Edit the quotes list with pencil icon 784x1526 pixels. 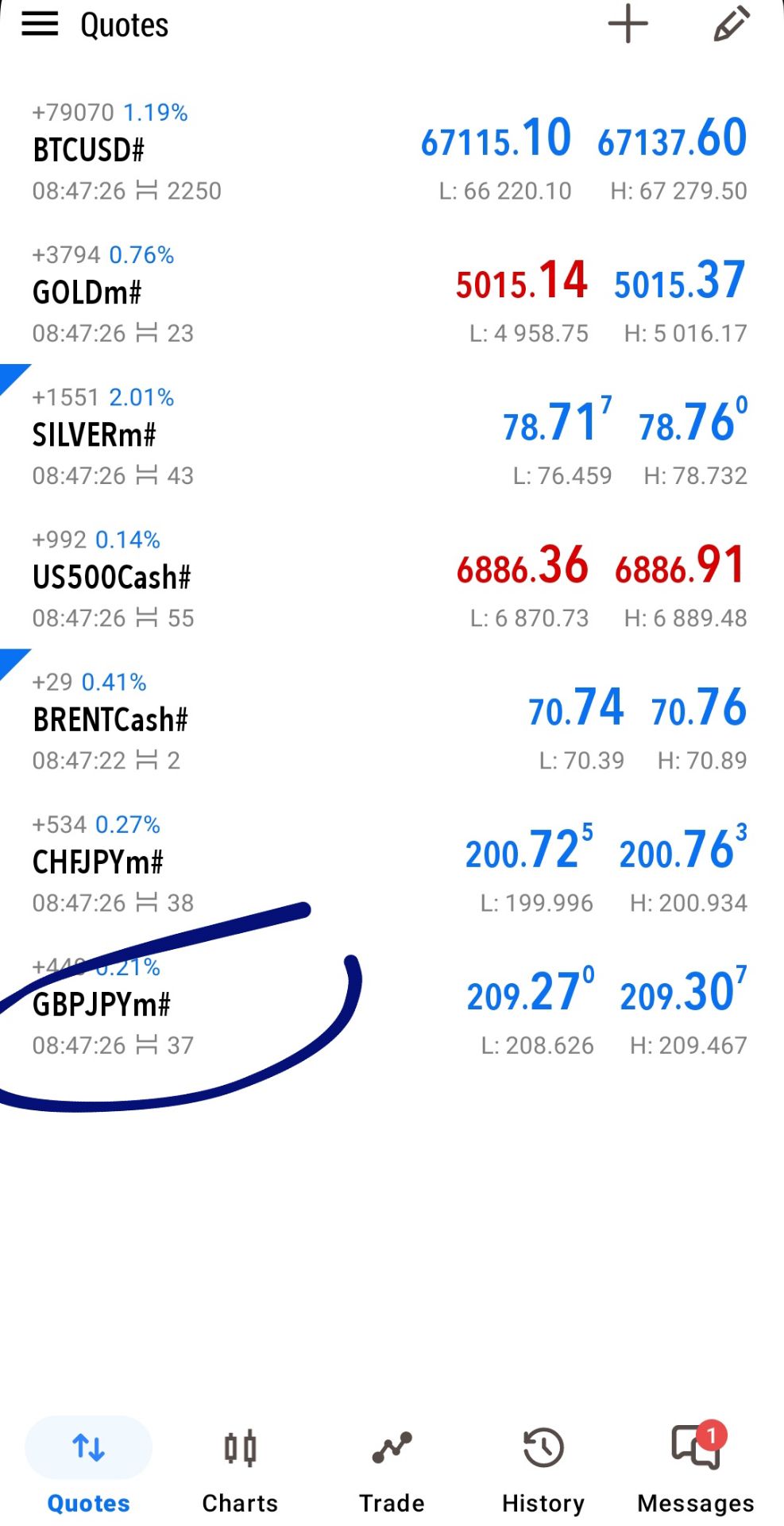pyautogui.click(x=732, y=25)
